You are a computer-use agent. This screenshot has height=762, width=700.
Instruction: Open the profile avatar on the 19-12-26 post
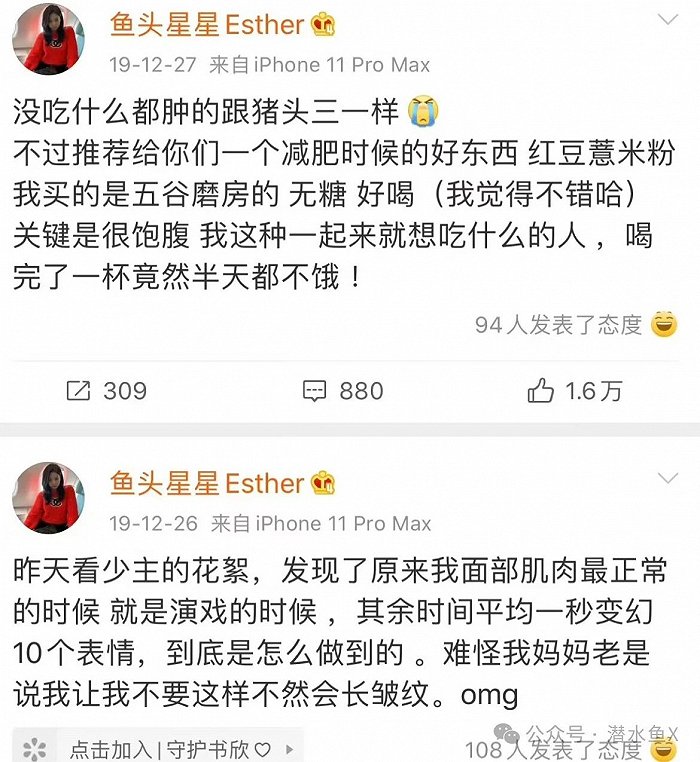pyautogui.click(x=48, y=498)
